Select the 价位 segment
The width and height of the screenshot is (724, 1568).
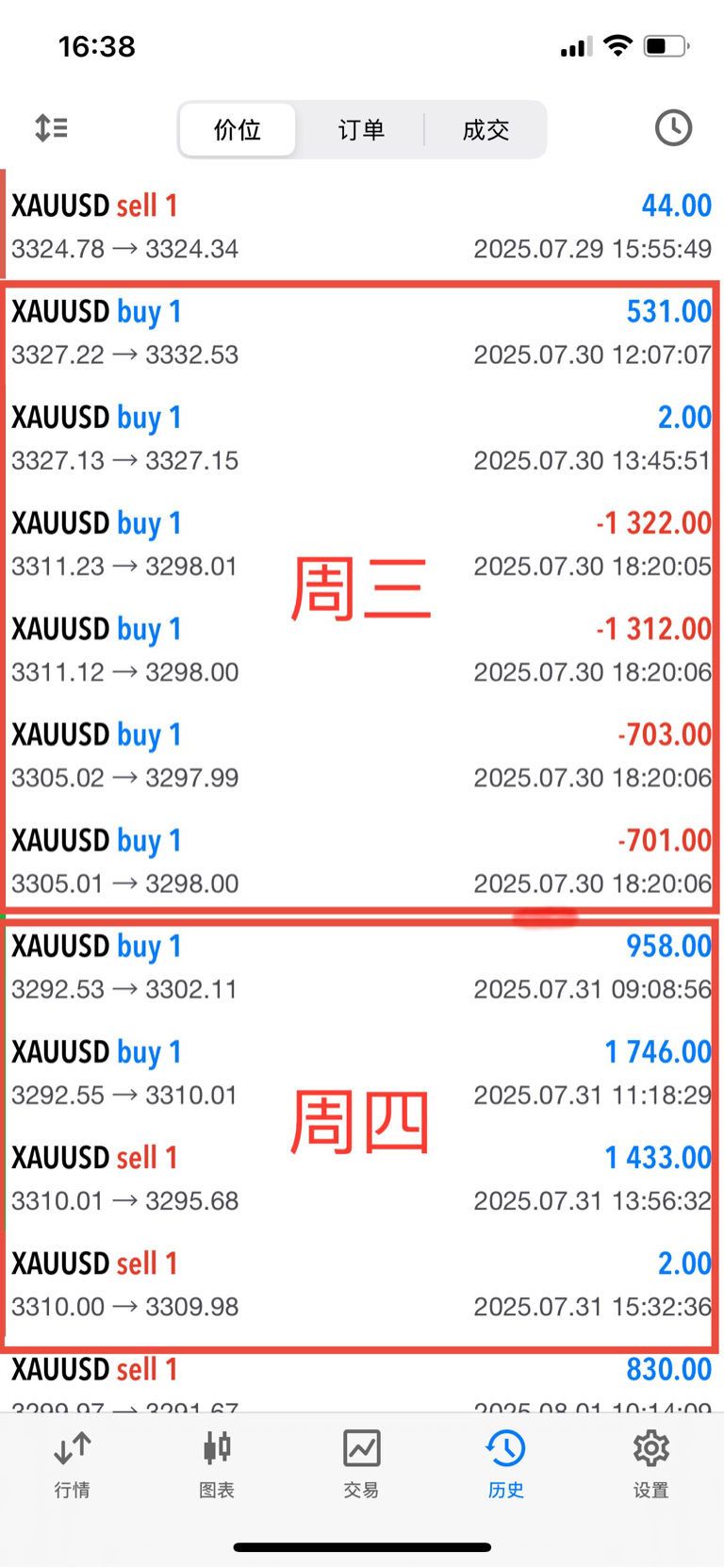[238, 129]
